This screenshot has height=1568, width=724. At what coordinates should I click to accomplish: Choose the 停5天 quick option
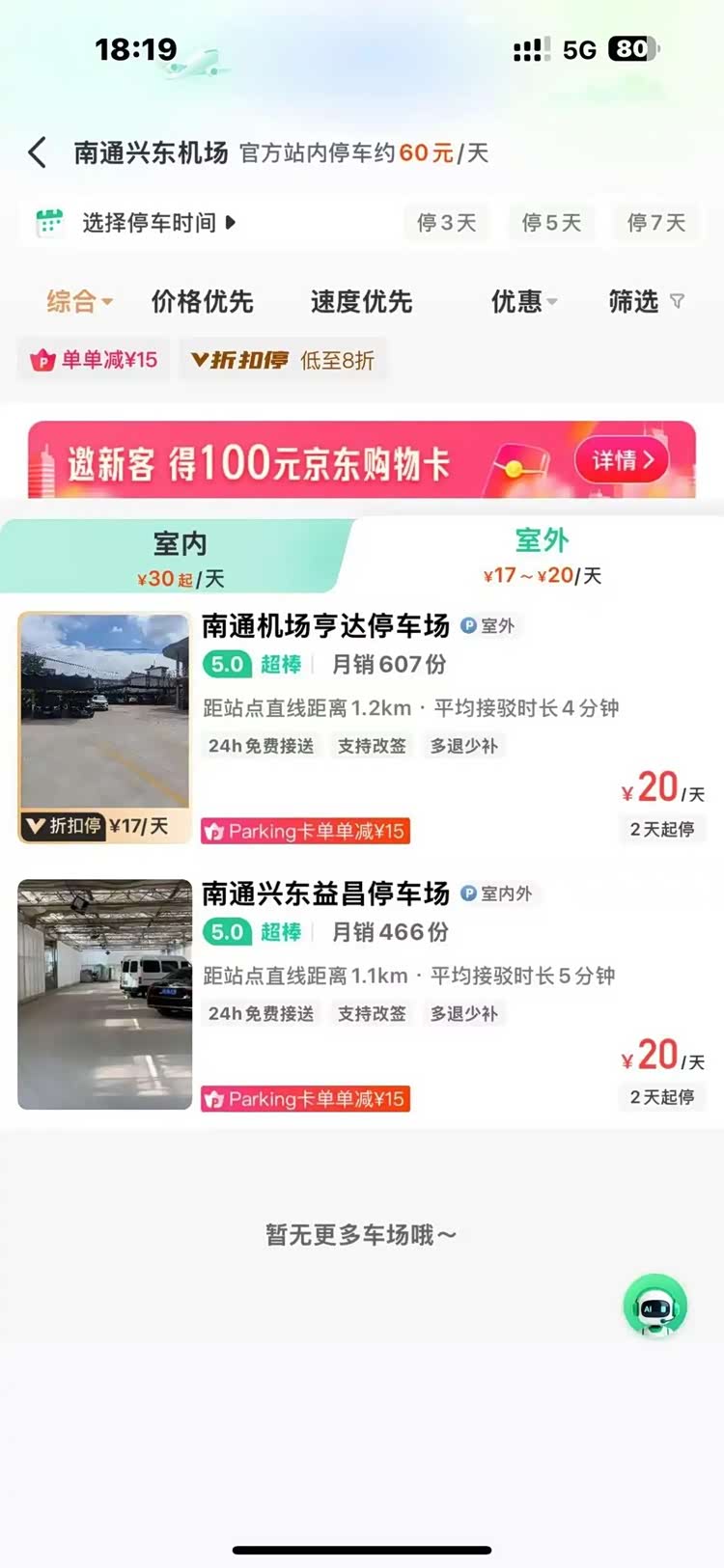551,223
